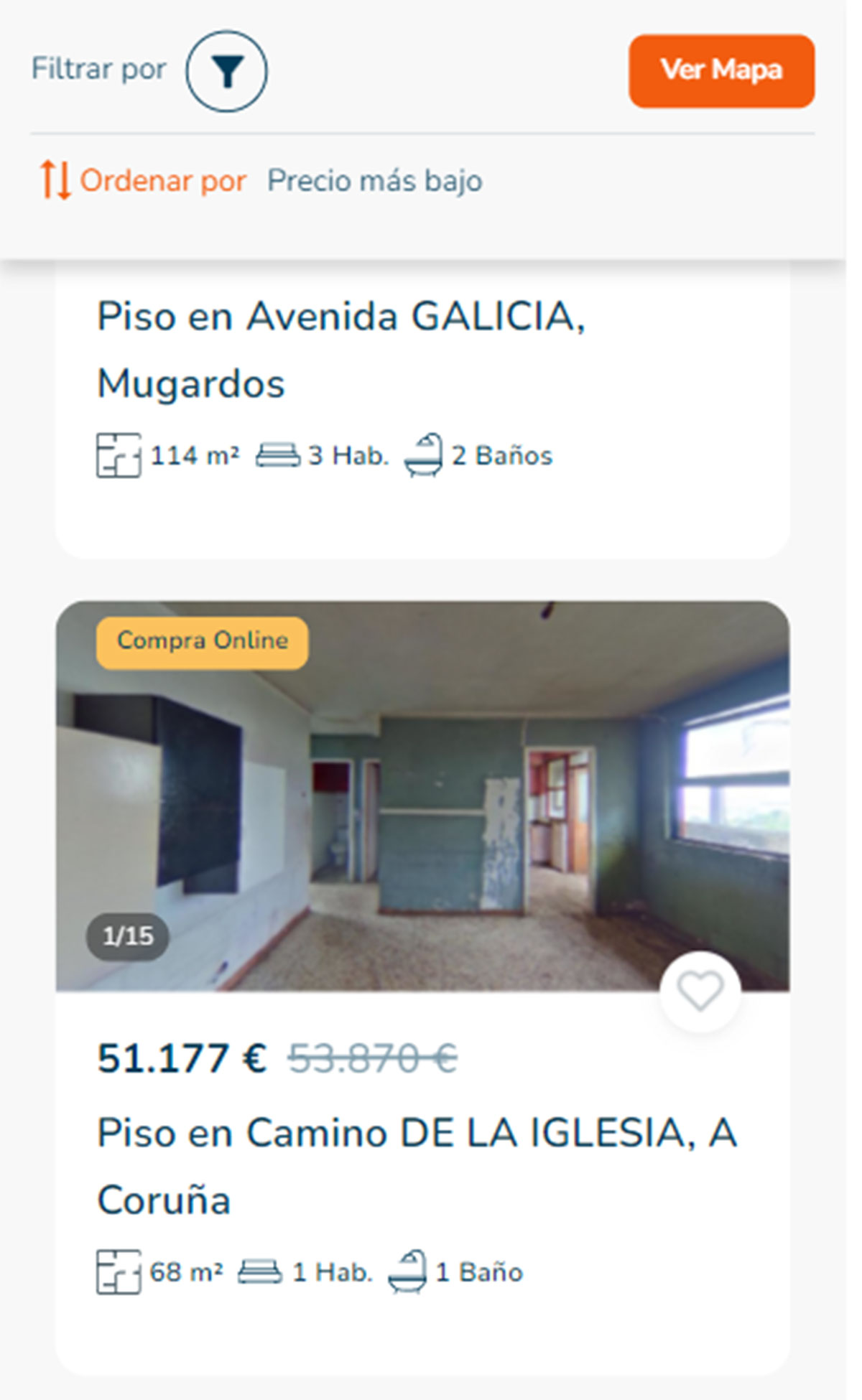Select the bed icon next to 1 Hab.
Image resolution: width=862 pixels, height=1400 pixels.
[260, 1271]
